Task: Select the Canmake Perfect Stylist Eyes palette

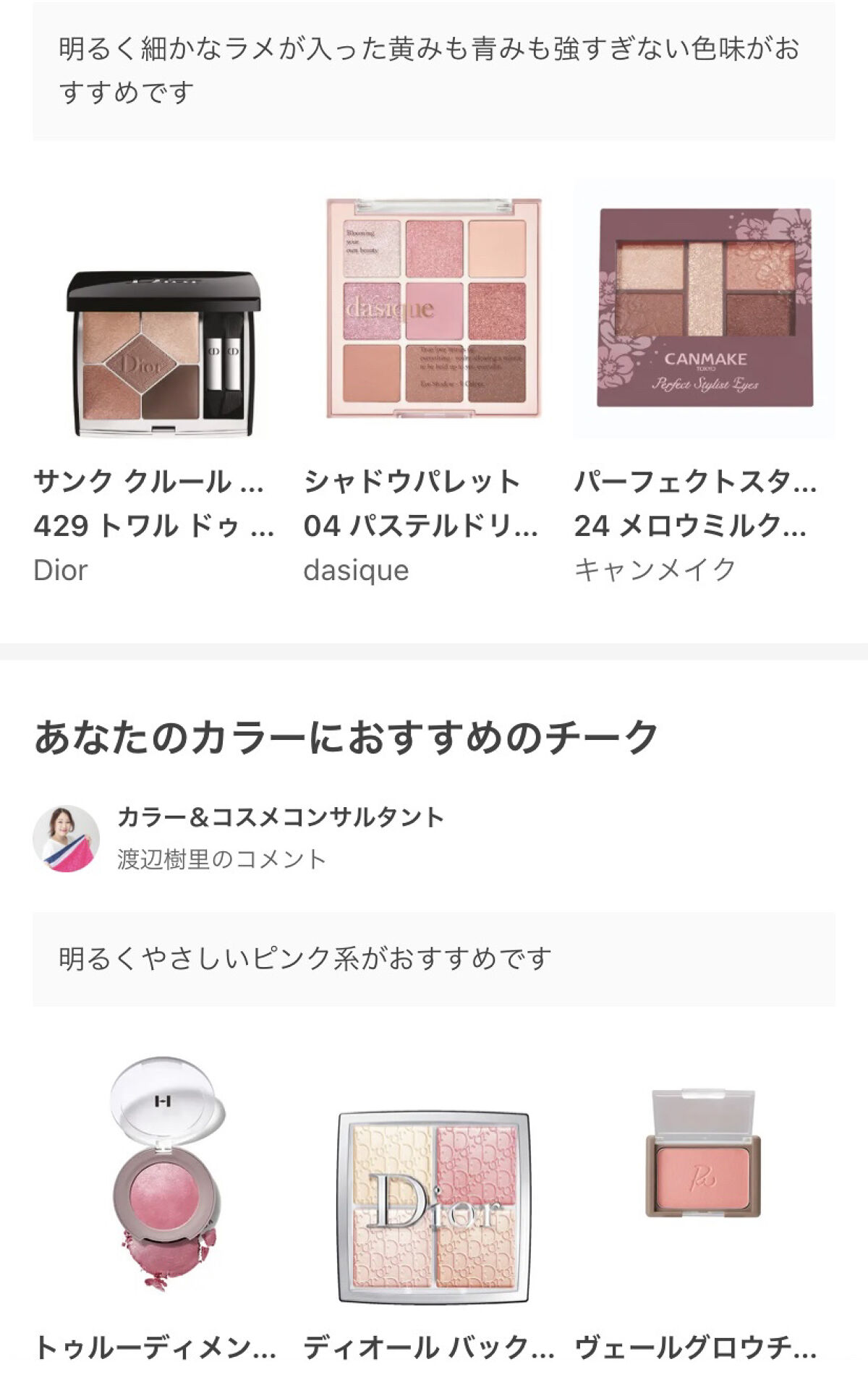Action: coord(704,308)
